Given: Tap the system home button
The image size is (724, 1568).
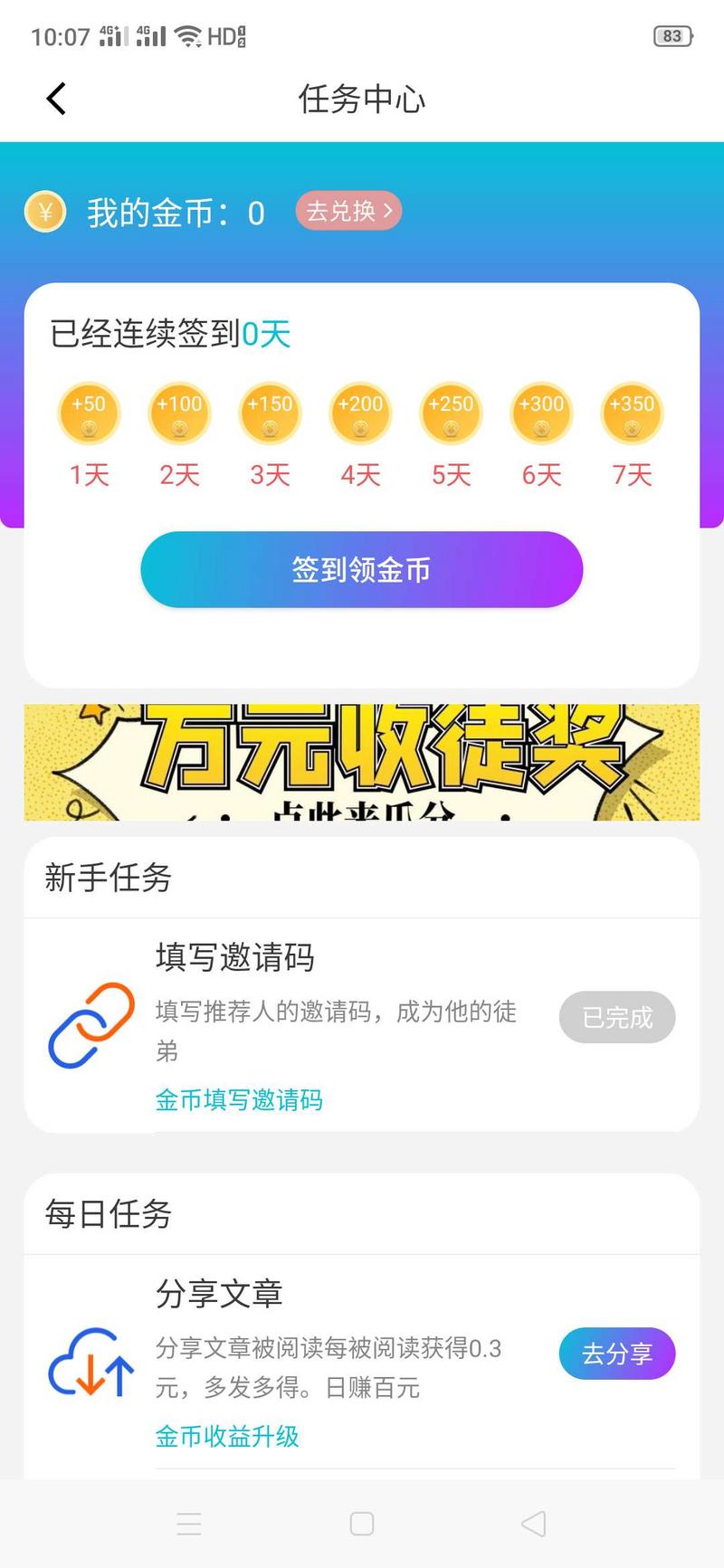Looking at the screenshot, I should (362, 1524).
